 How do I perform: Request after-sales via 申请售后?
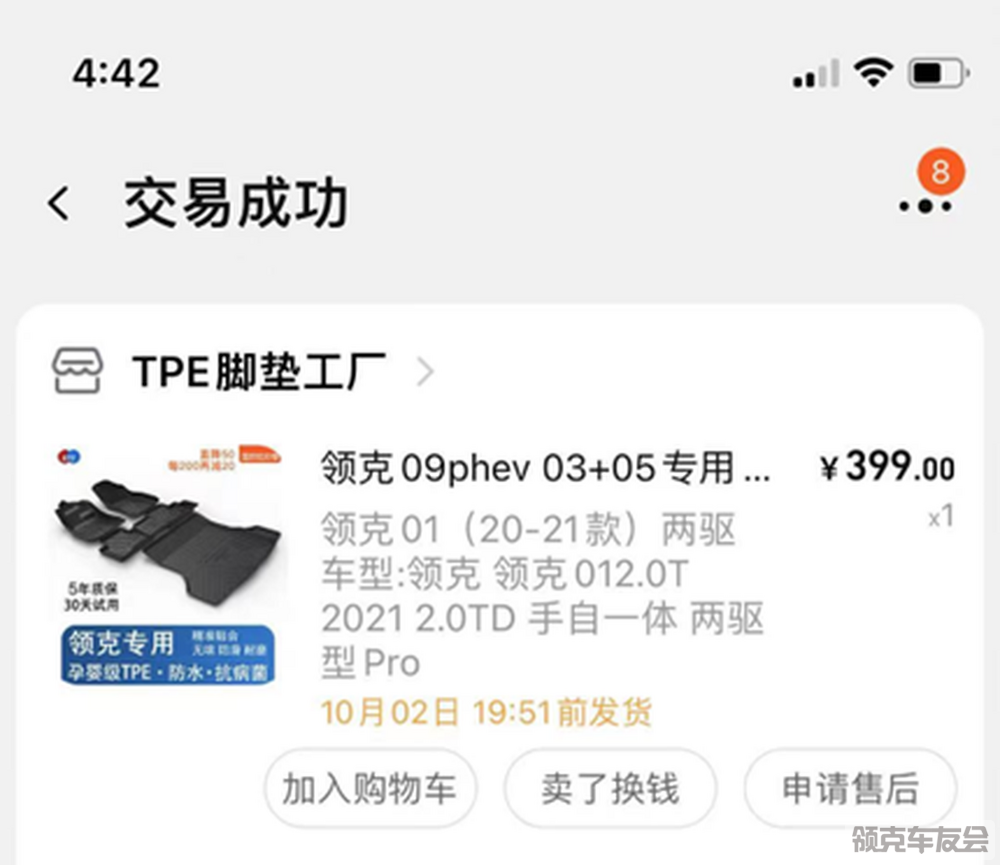(x=850, y=788)
